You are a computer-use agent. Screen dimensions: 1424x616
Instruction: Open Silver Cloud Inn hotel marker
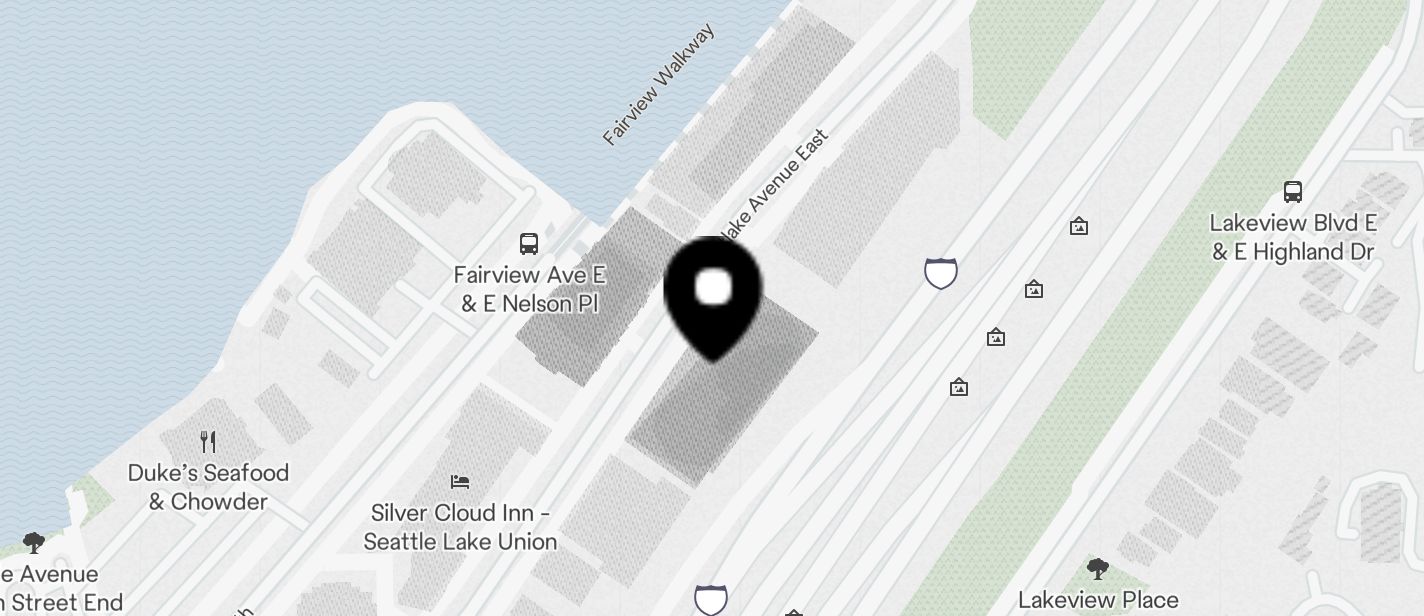(460, 482)
